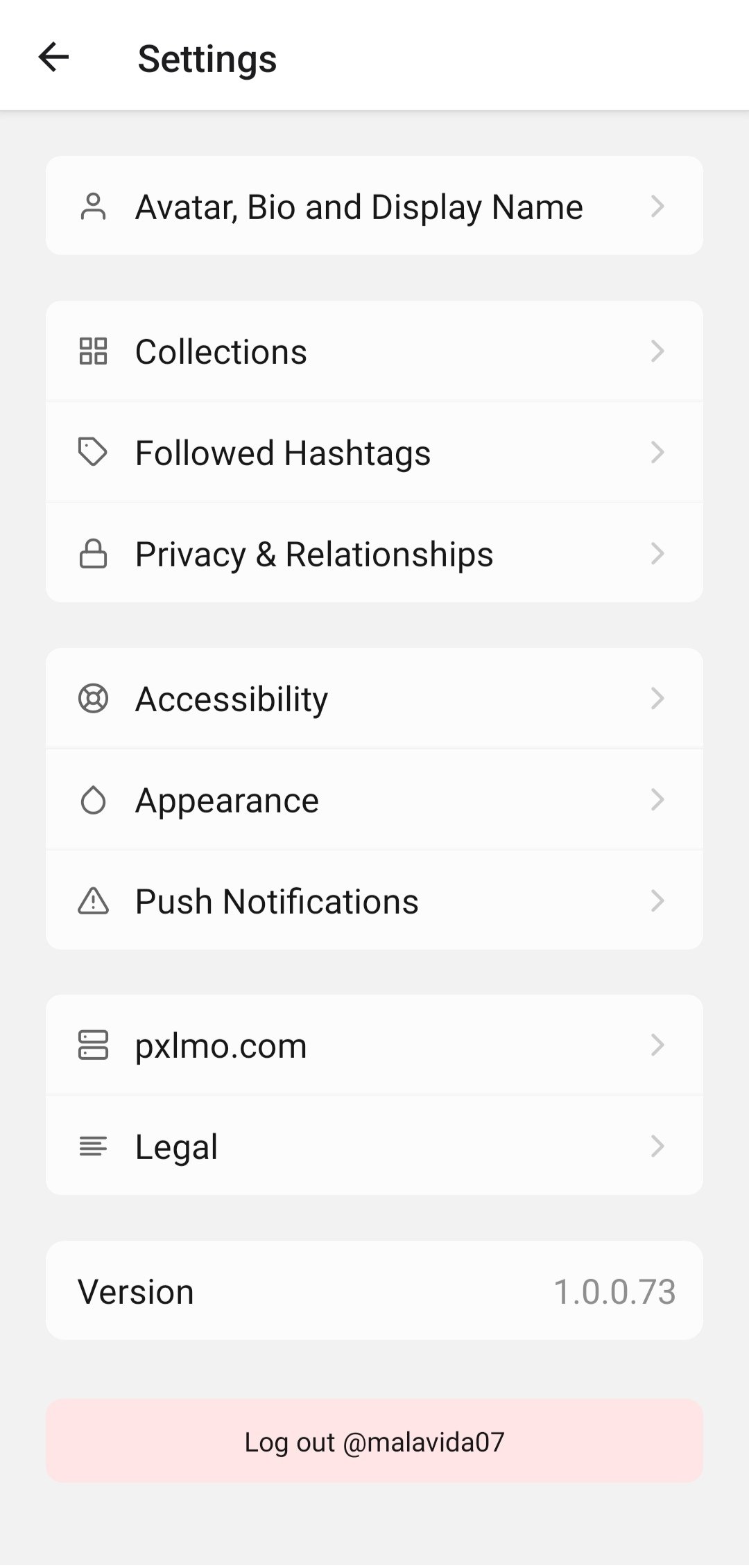The width and height of the screenshot is (749, 1568).
Task: Open Accessibility options
Action: pyautogui.click(x=374, y=699)
